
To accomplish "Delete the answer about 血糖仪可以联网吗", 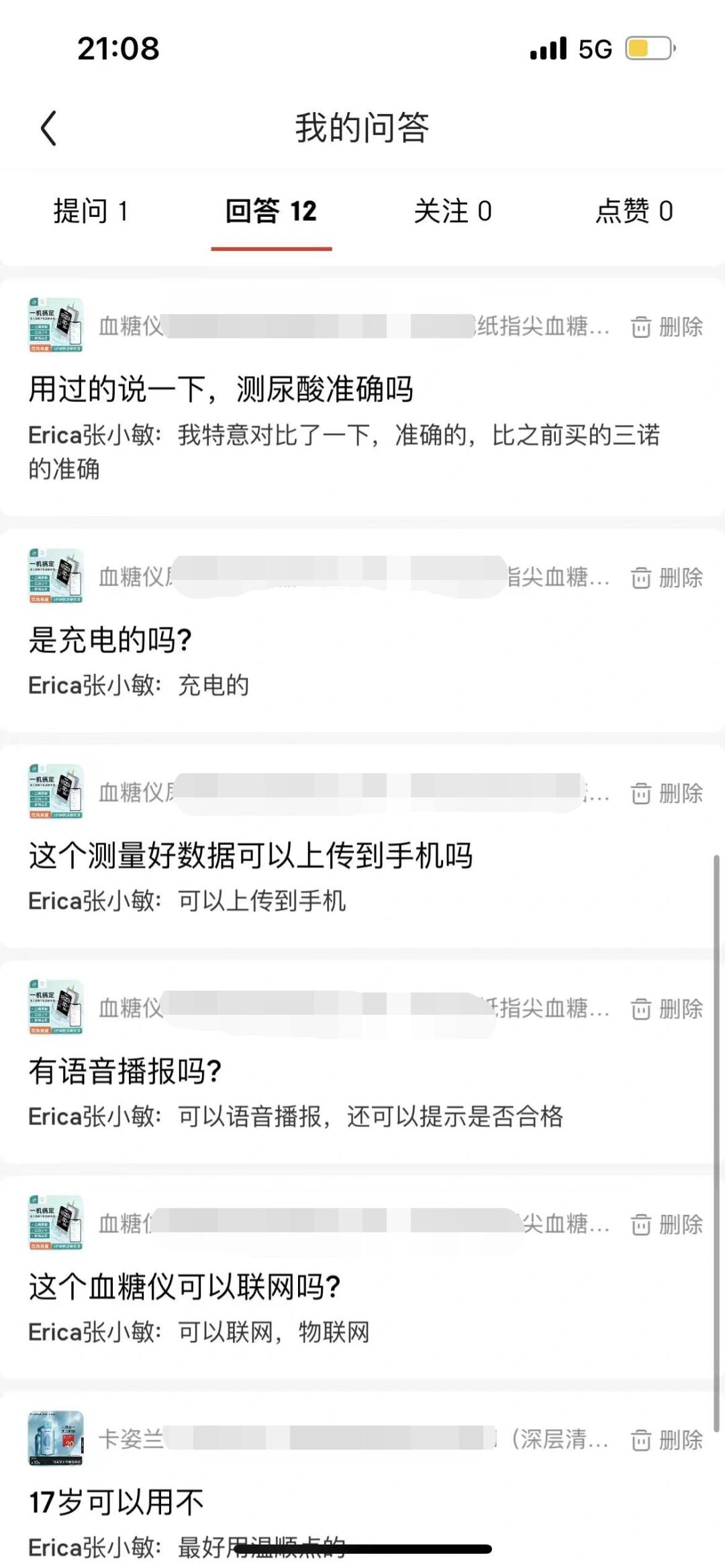I will click(667, 1224).
